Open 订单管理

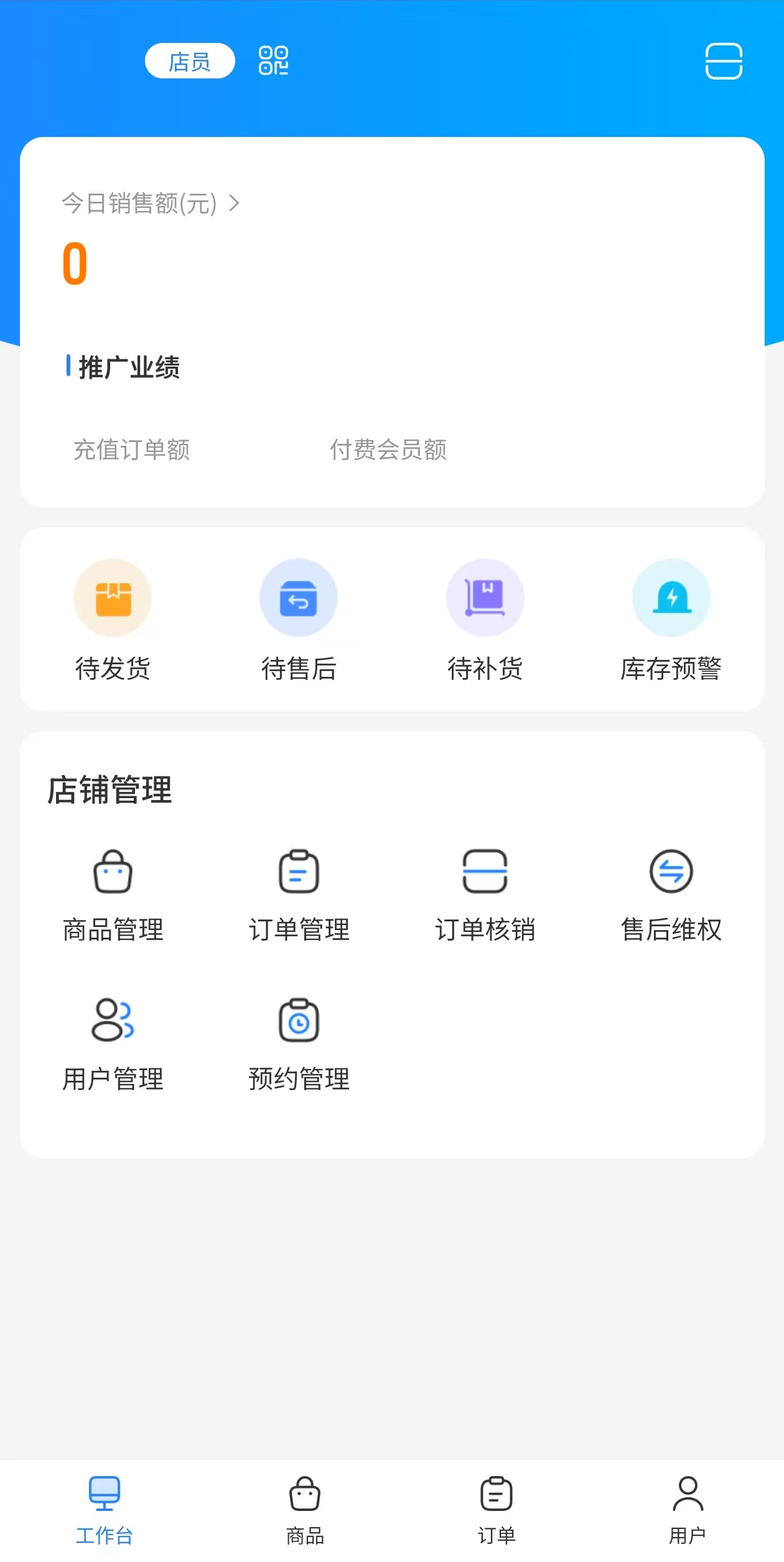(x=299, y=896)
